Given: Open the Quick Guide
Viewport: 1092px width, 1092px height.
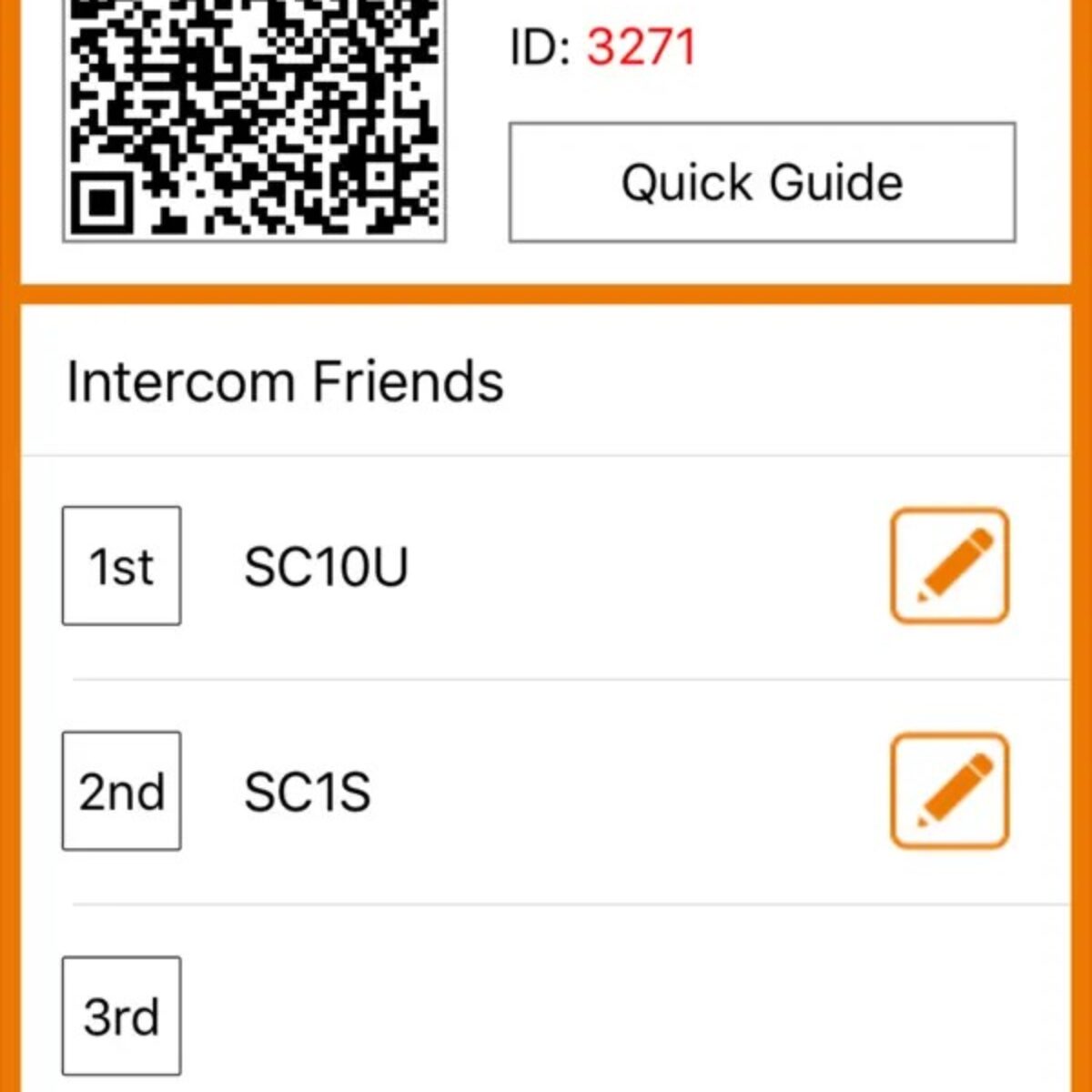Looking at the screenshot, I should click(x=762, y=182).
